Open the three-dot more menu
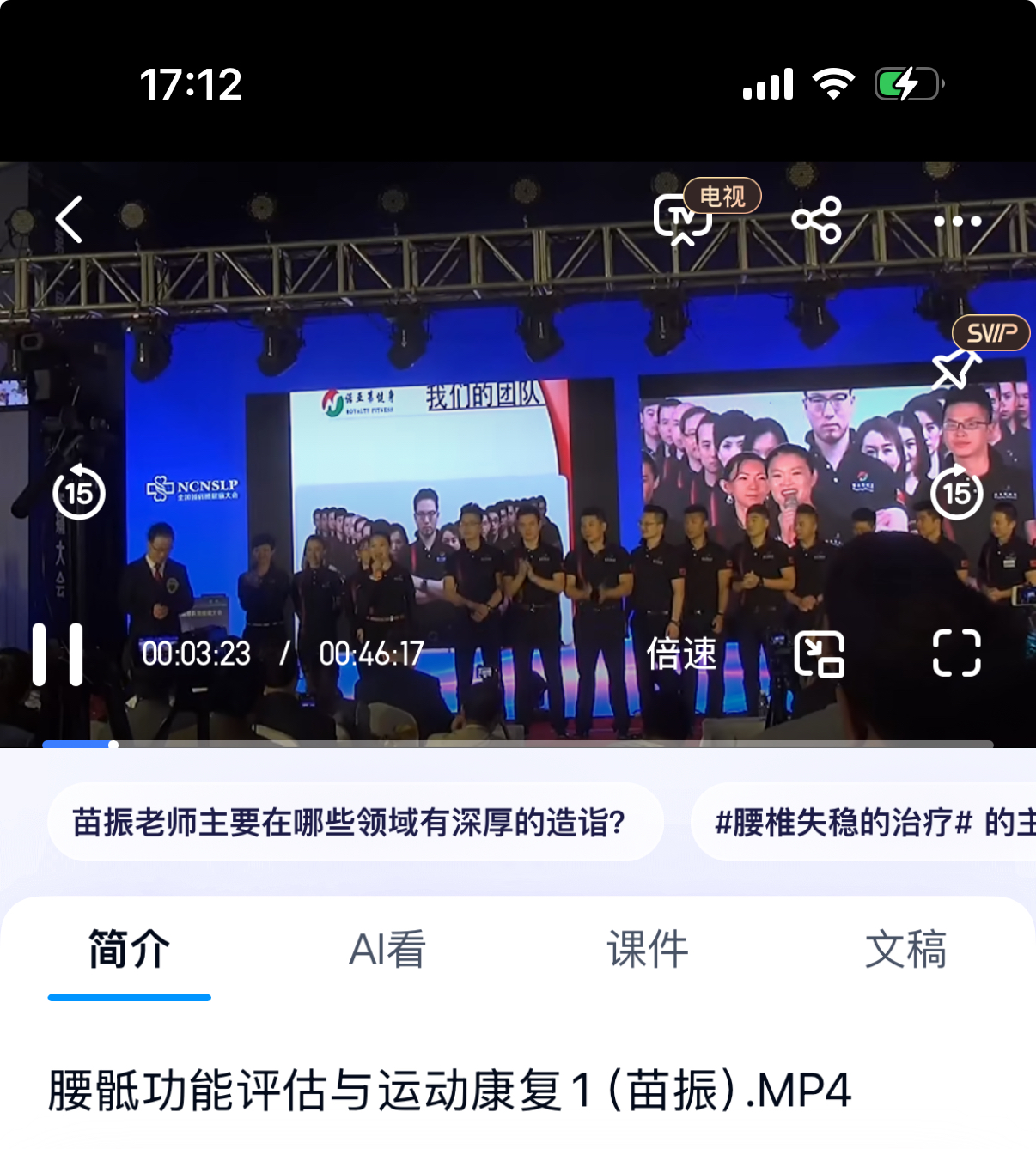The width and height of the screenshot is (1036, 1149). tap(957, 221)
